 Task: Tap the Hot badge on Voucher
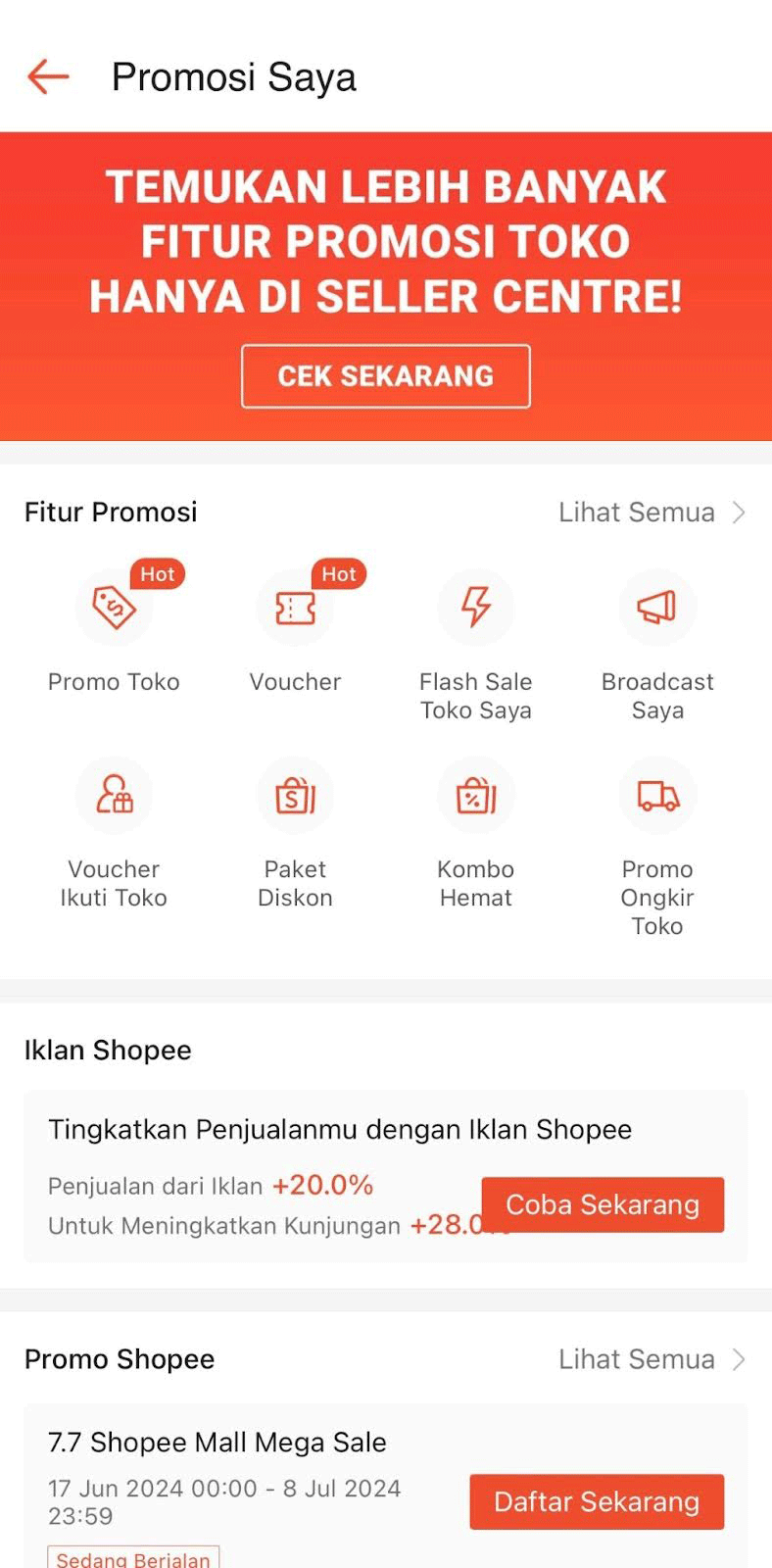[338, 574]
